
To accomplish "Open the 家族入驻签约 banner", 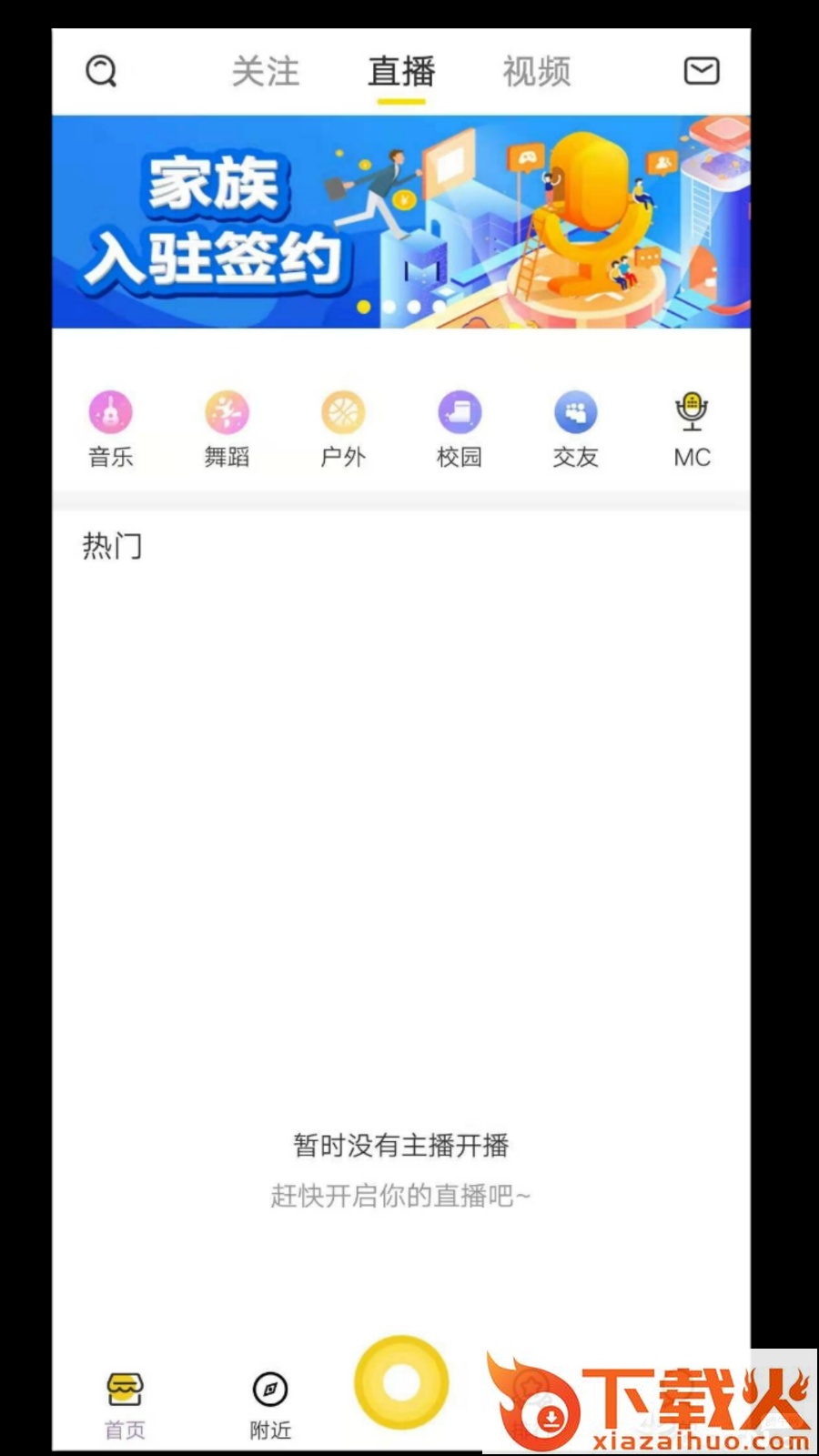I will click(x=400, y=221).
